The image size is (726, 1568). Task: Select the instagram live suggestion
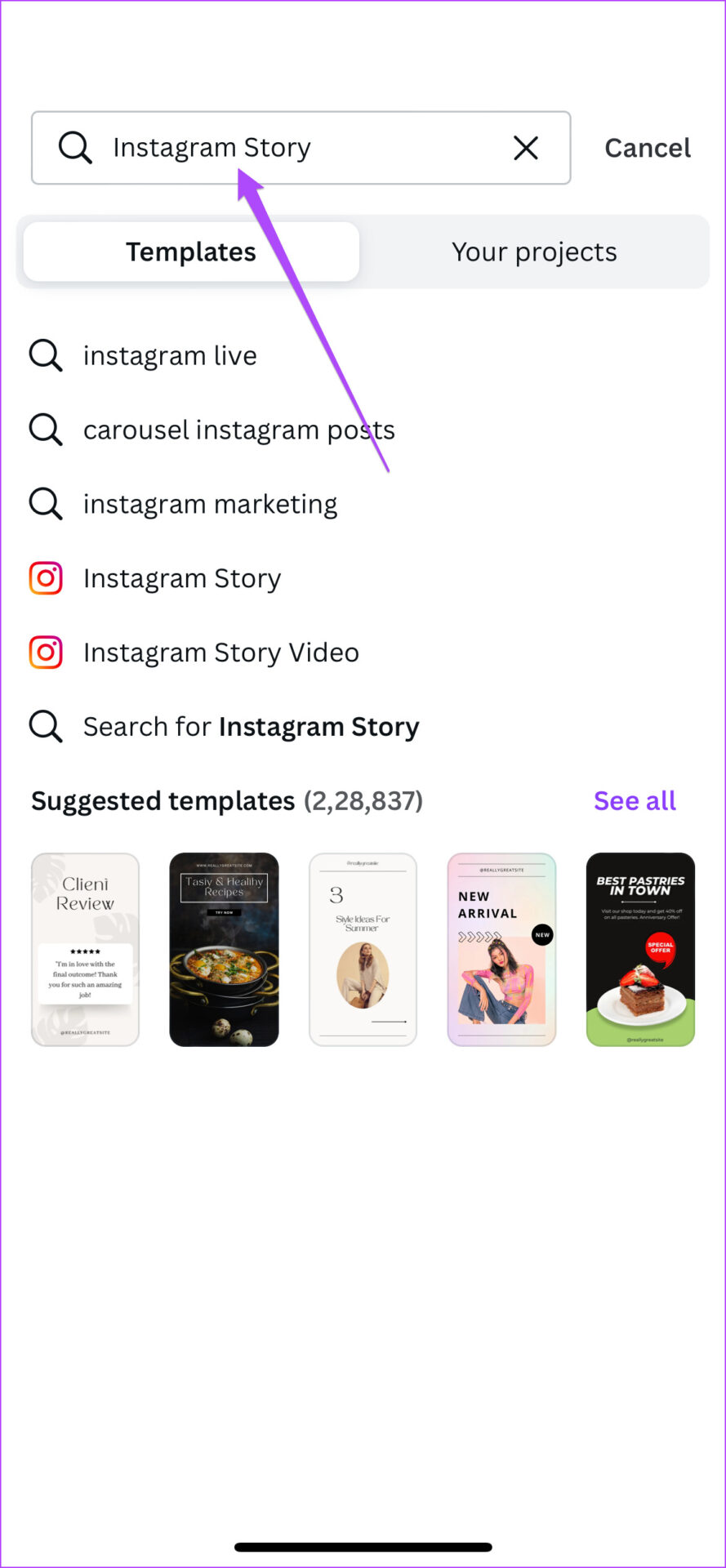click(170, 356)
